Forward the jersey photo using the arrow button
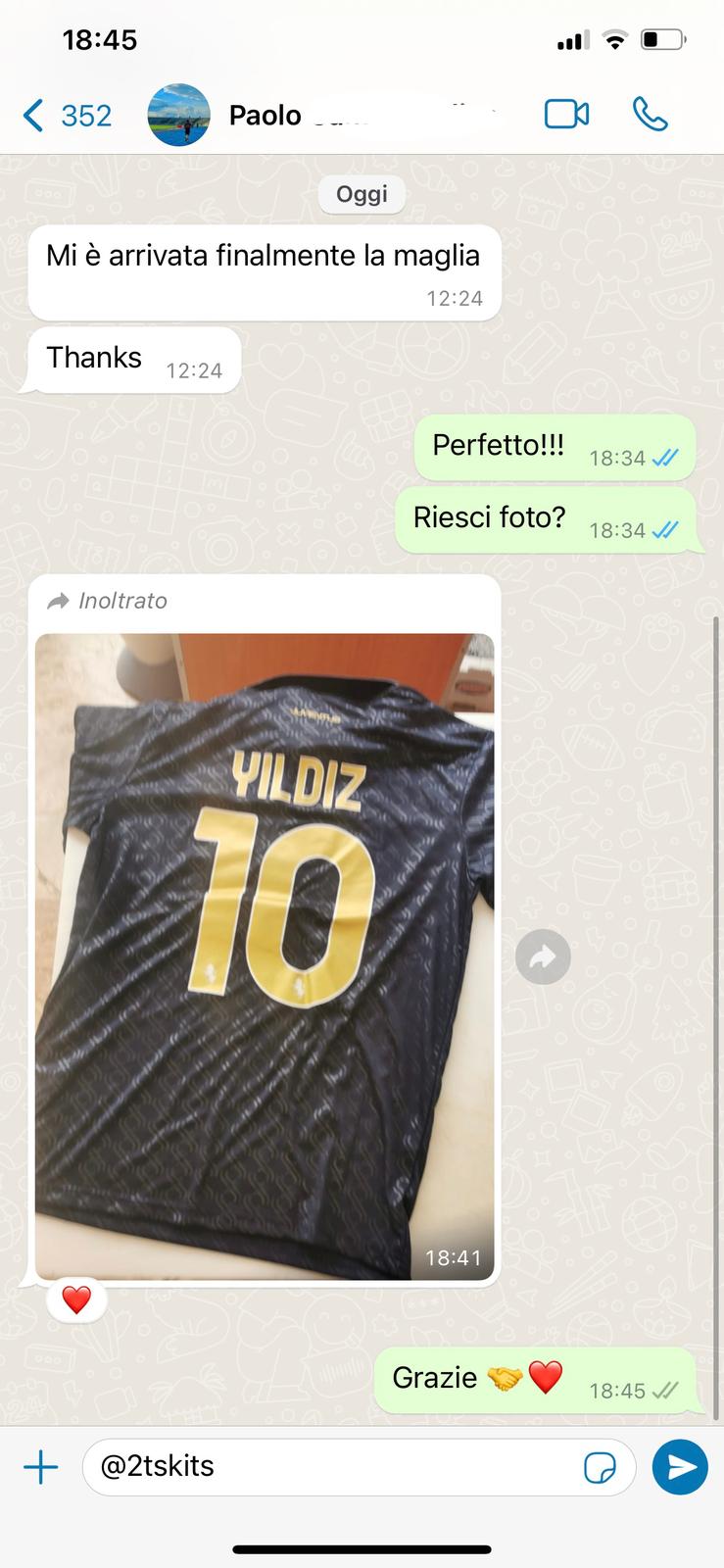Screen dimensions: 724x1568 coord(543,956)
